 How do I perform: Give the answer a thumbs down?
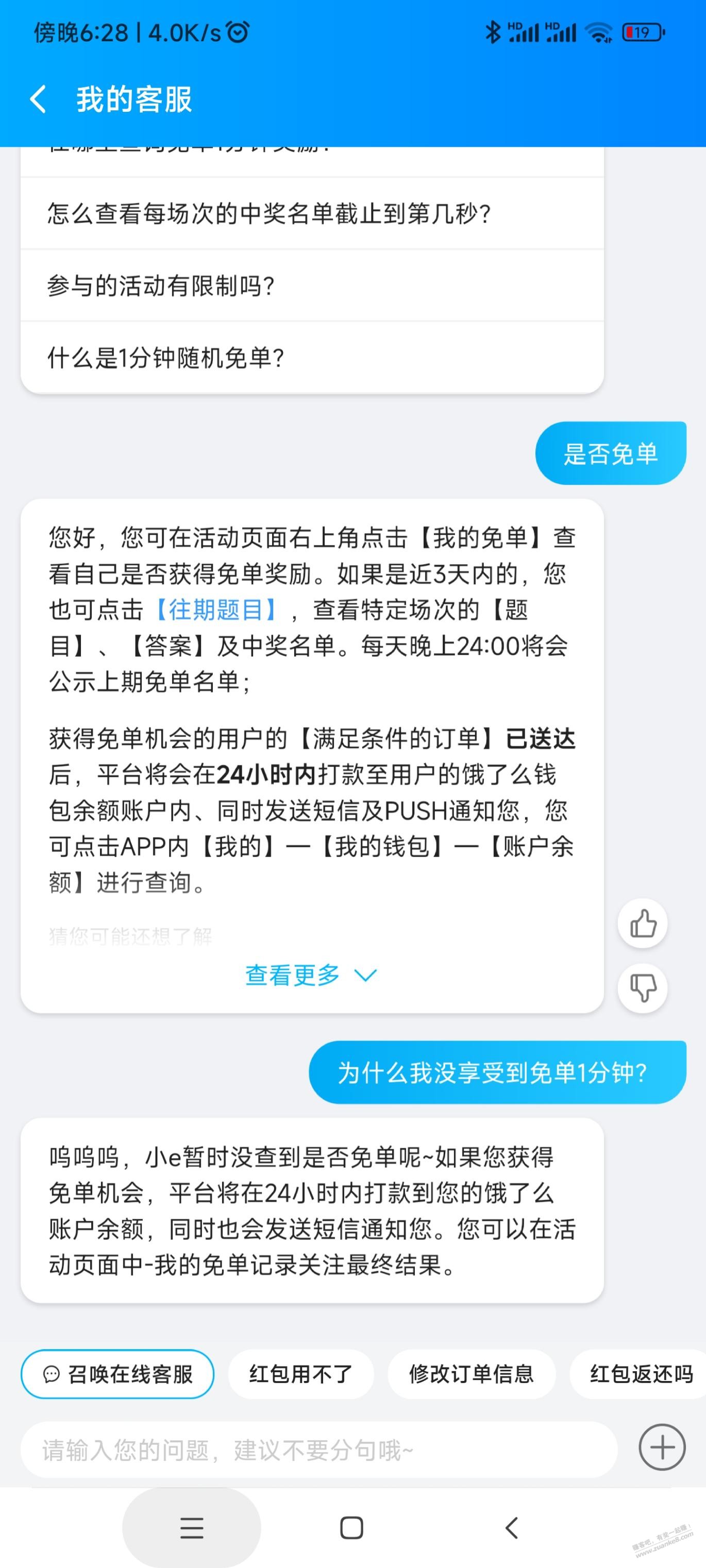point(643,988)
